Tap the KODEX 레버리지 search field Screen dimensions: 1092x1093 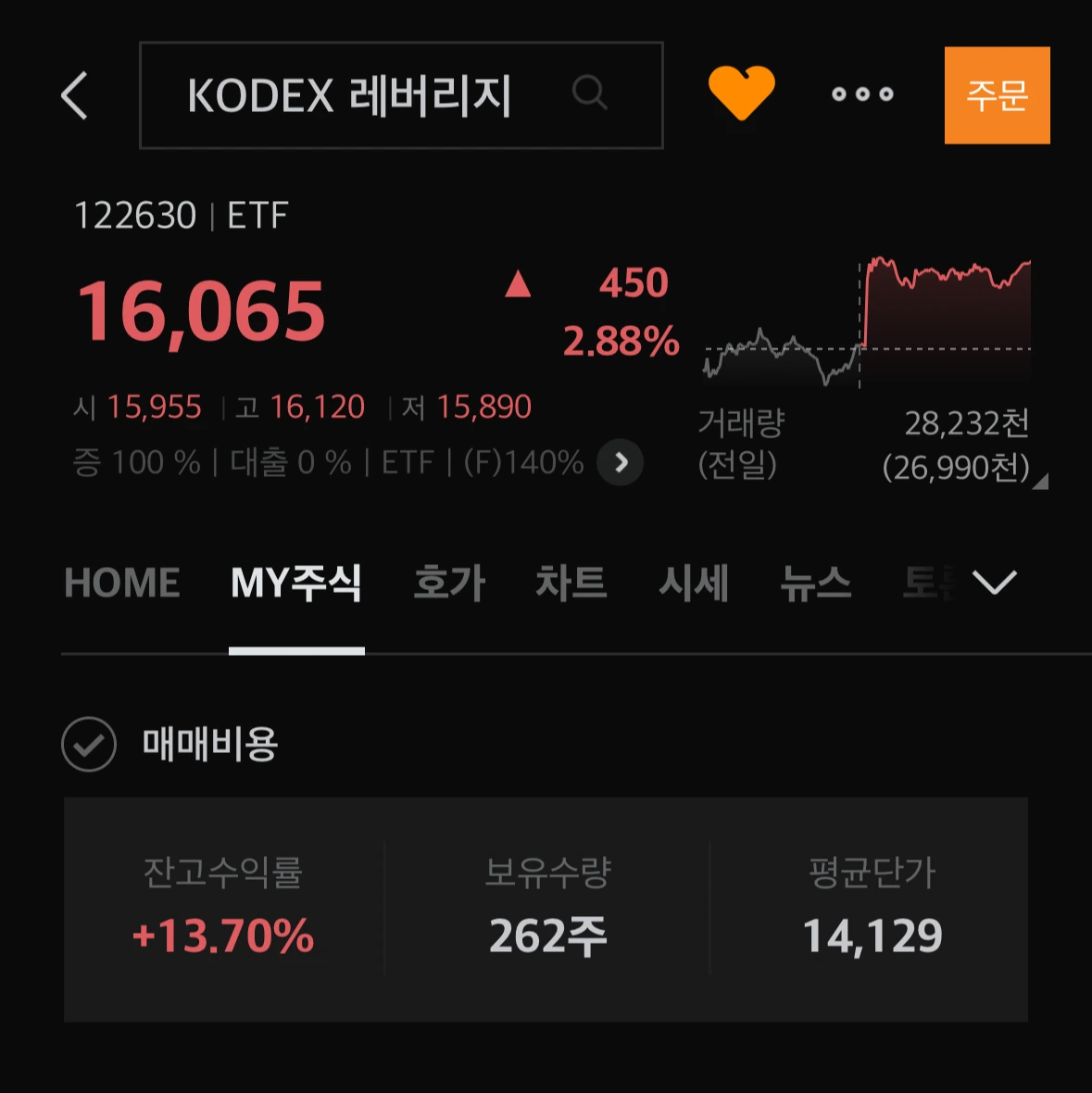click(x=401, y=95)
